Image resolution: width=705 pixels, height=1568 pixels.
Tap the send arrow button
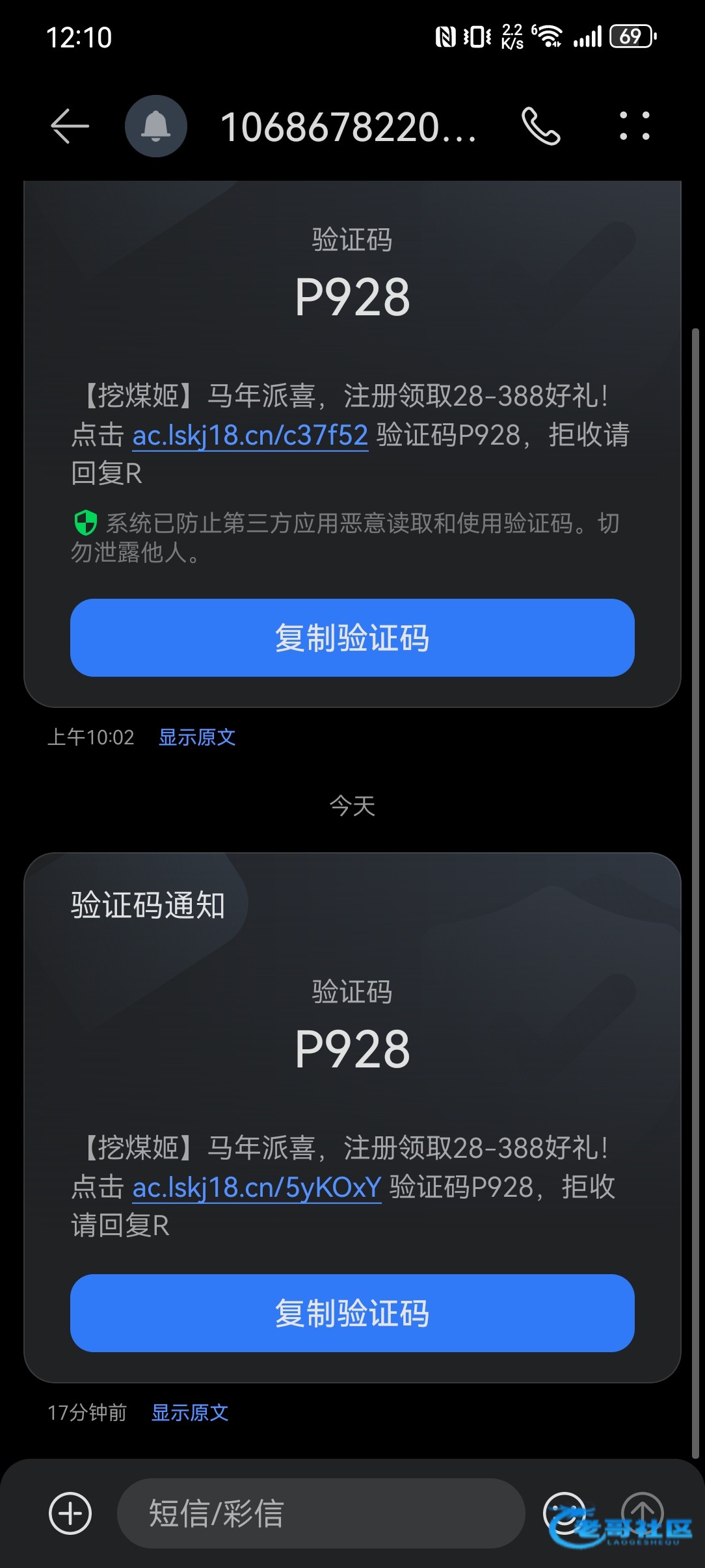(642, 1512)
